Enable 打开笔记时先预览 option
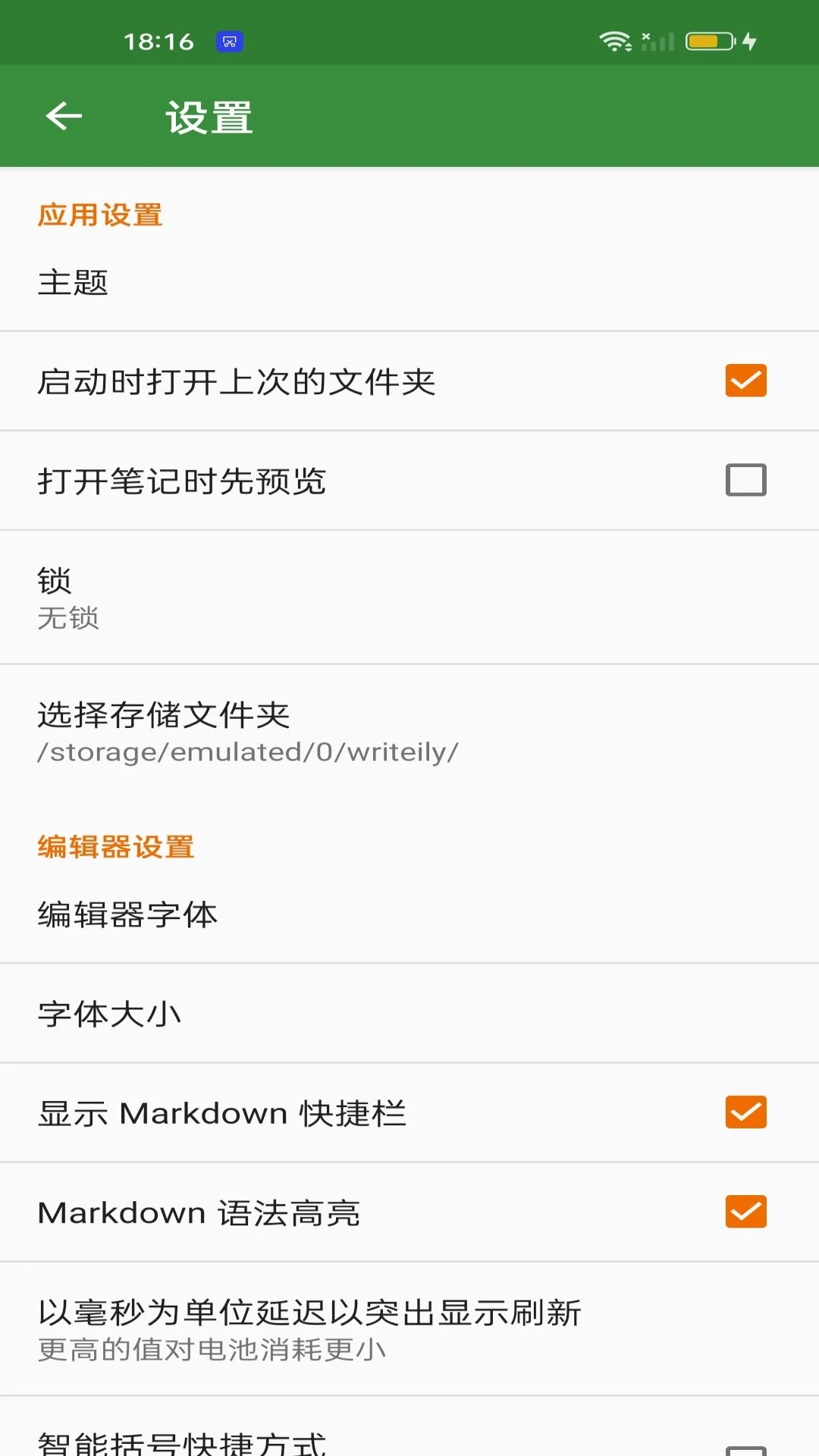 (x=746, y=479)
